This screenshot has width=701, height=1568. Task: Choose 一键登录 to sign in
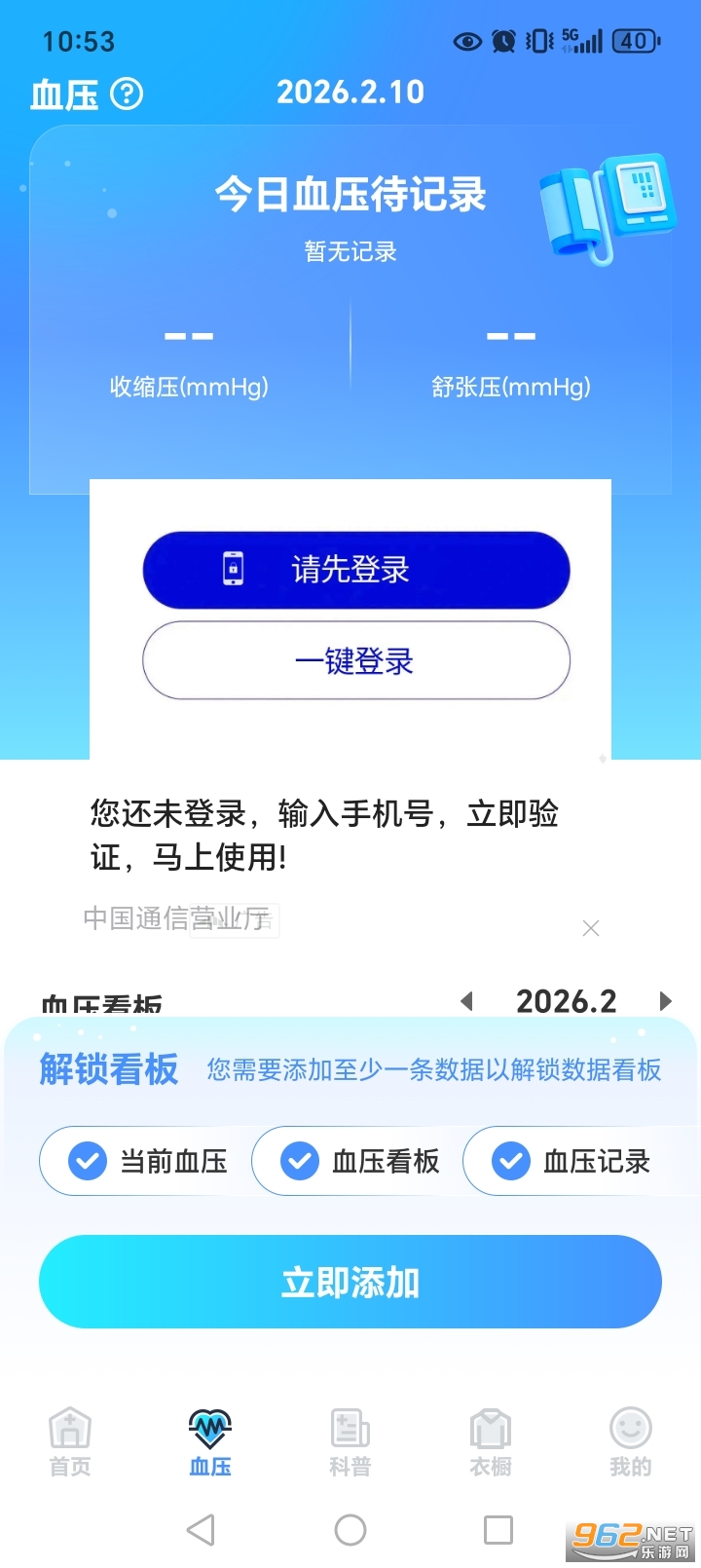(355, 661)
